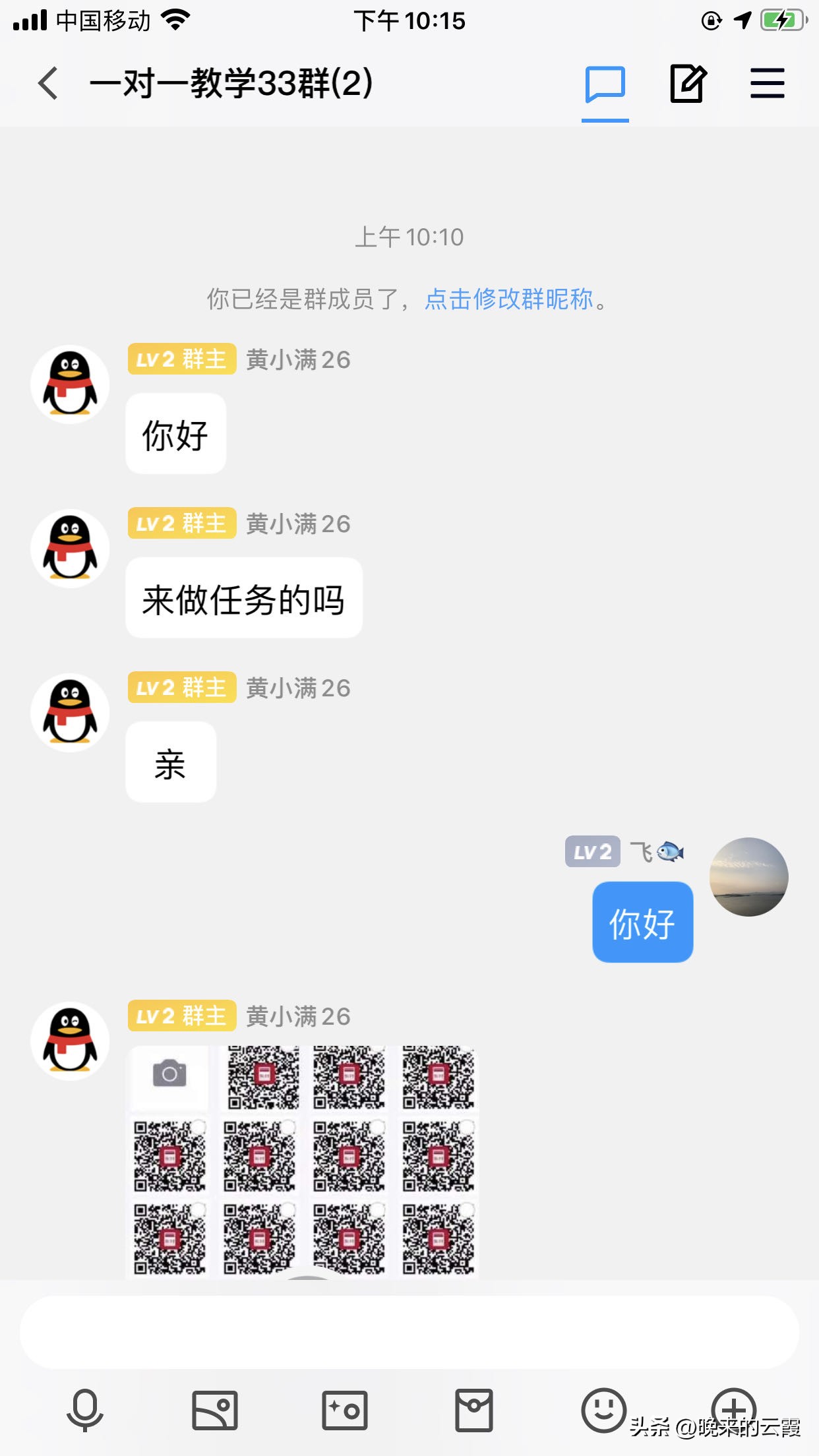Tap the back chevron to leave the chat
The width and height of the screenshot is (819, 1456).
point(46,84)
